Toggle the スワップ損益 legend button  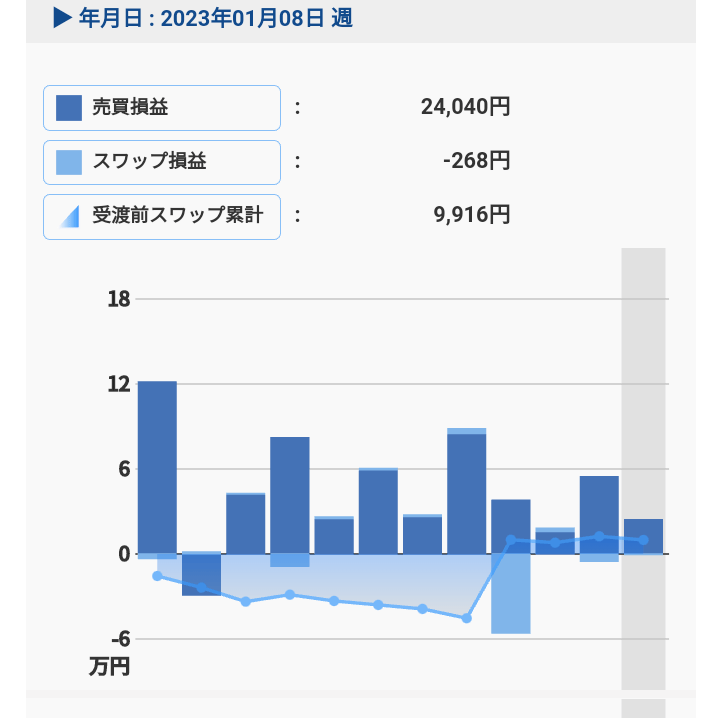(161, 162)
